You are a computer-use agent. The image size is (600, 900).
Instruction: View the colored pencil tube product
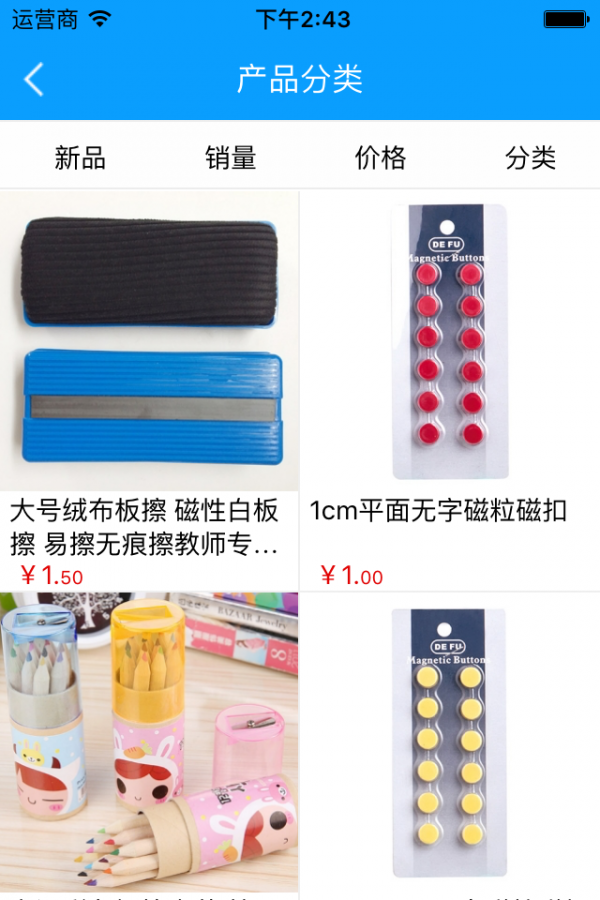pyautogui.click(x=149, y=745)
